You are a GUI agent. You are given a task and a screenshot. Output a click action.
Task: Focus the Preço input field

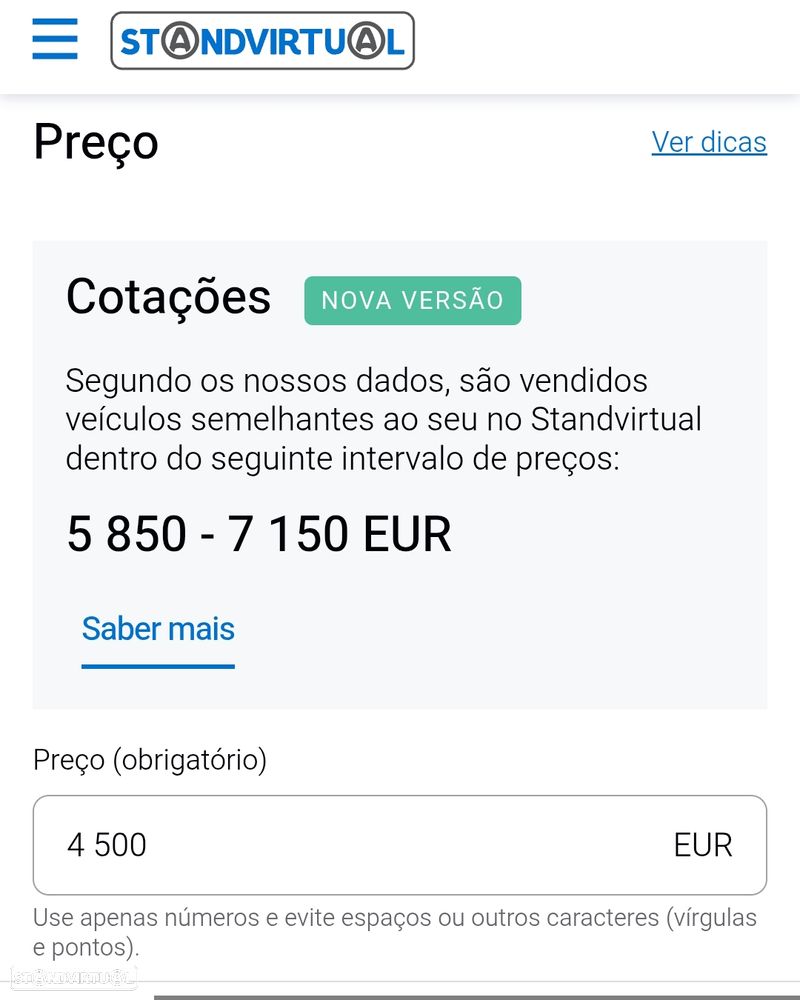[x=360, y=845]
